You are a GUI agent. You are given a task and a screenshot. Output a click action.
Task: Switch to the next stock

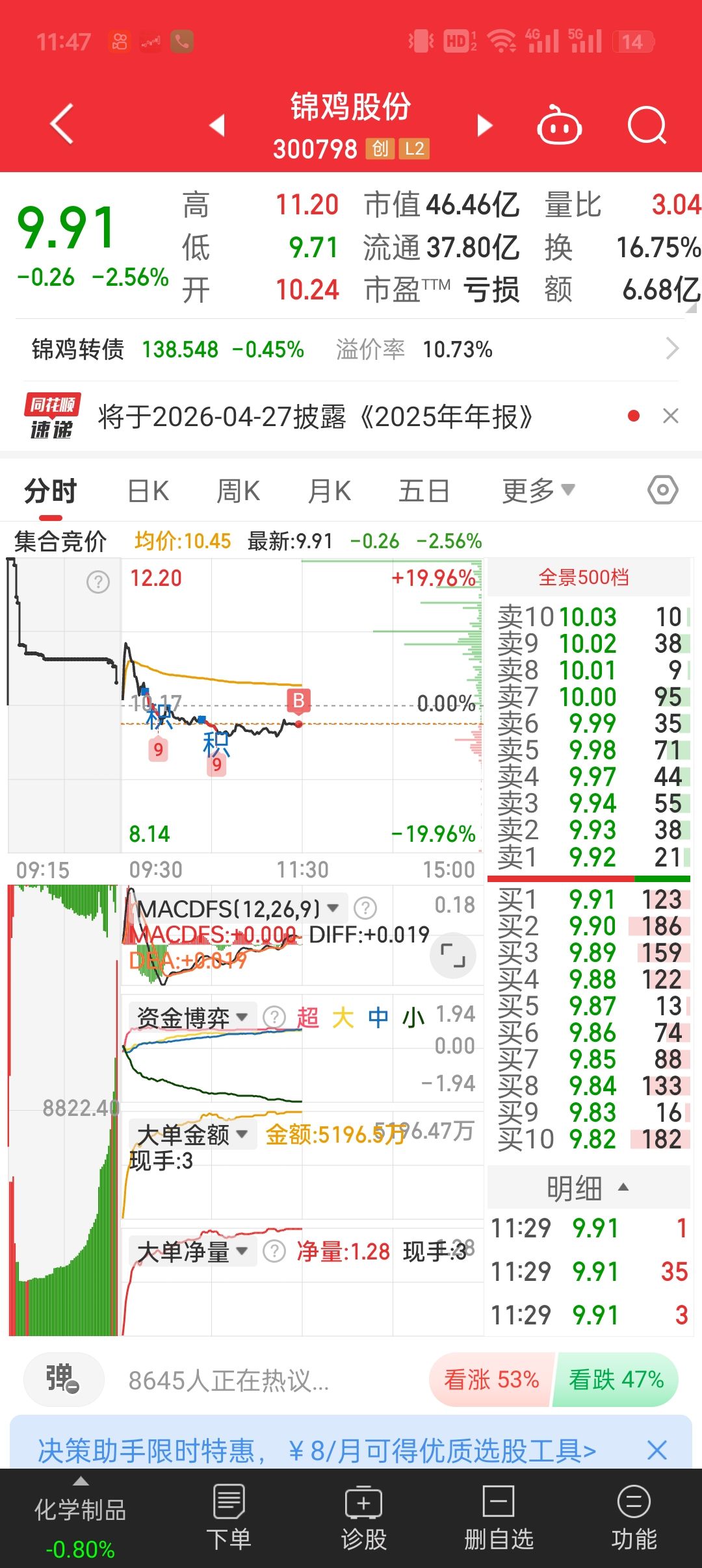pyautogui.click(x=484, y=125)
